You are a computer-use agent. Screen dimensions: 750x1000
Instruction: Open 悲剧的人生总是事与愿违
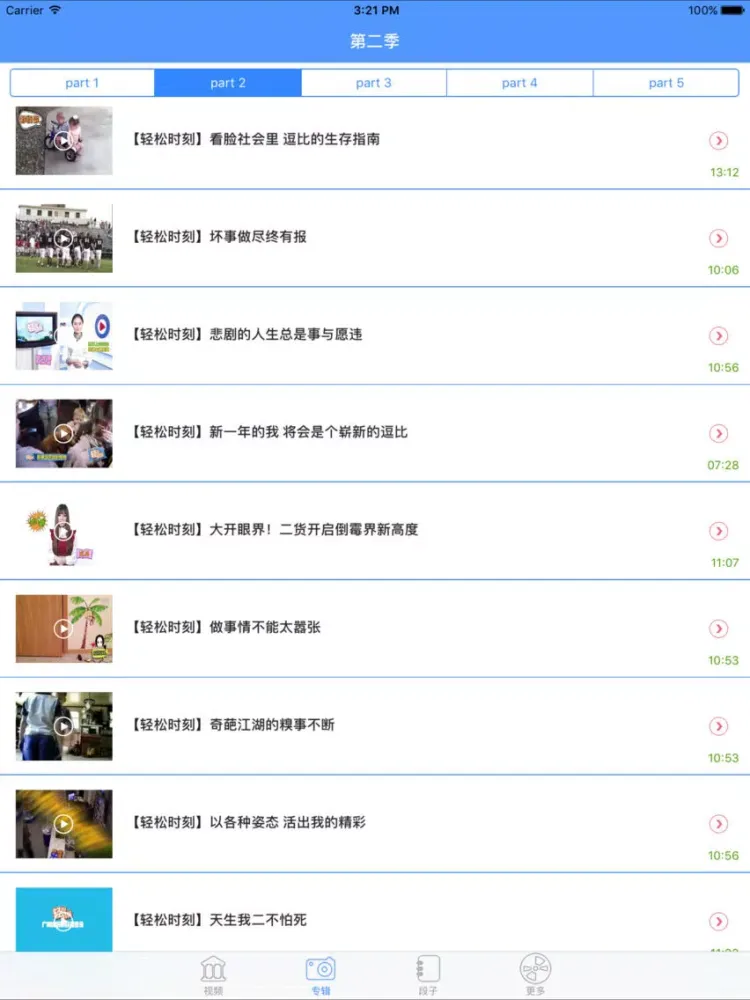(245, 334)
